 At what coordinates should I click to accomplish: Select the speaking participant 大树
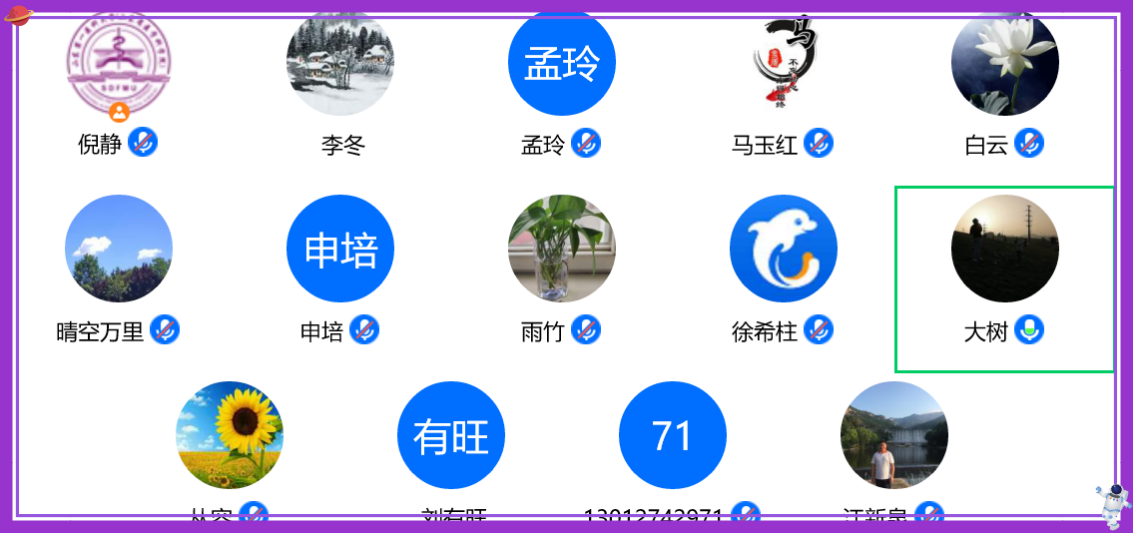(x=1005, y=249)
